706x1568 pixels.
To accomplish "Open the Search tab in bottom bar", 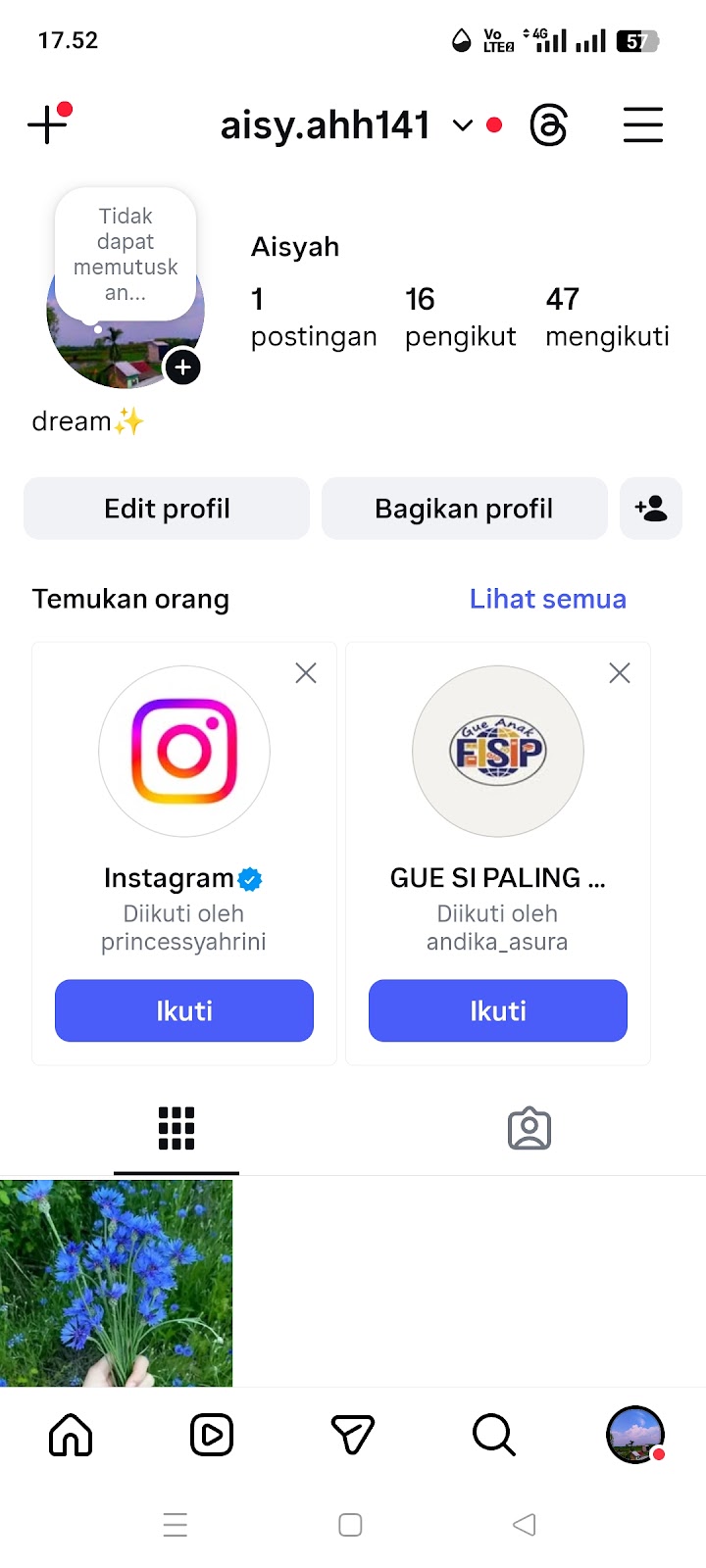I will pyautogui.click(x=493, y=1436).
